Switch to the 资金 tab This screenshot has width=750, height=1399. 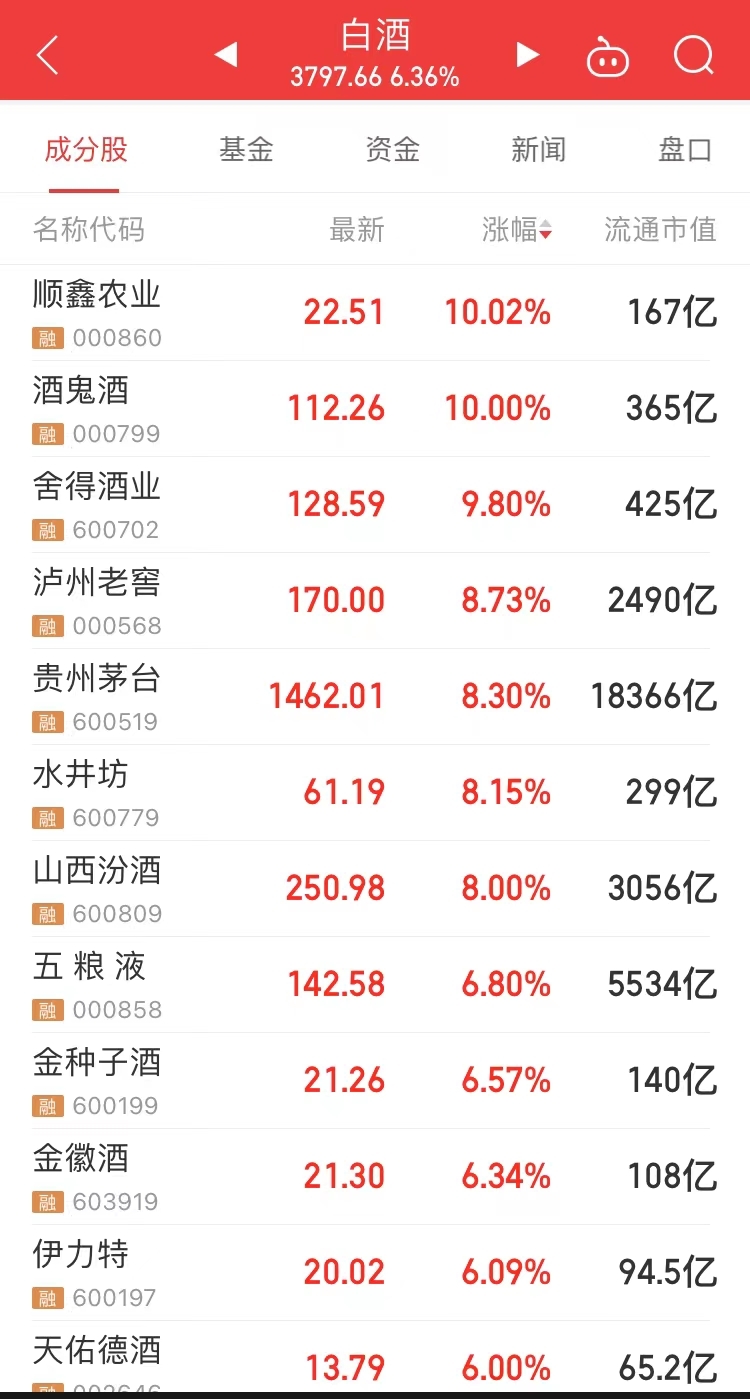(392, 150)
